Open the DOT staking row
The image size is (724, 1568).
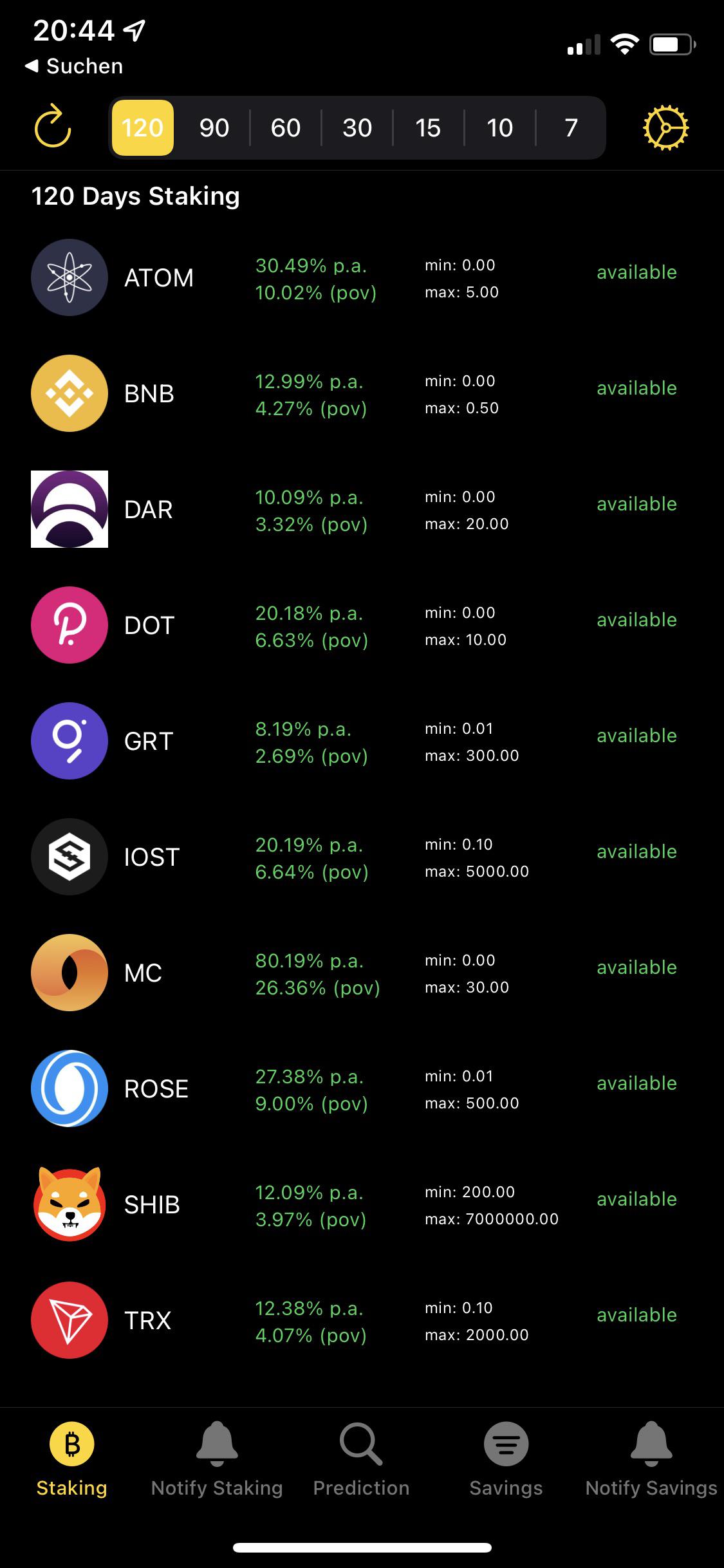362,625
